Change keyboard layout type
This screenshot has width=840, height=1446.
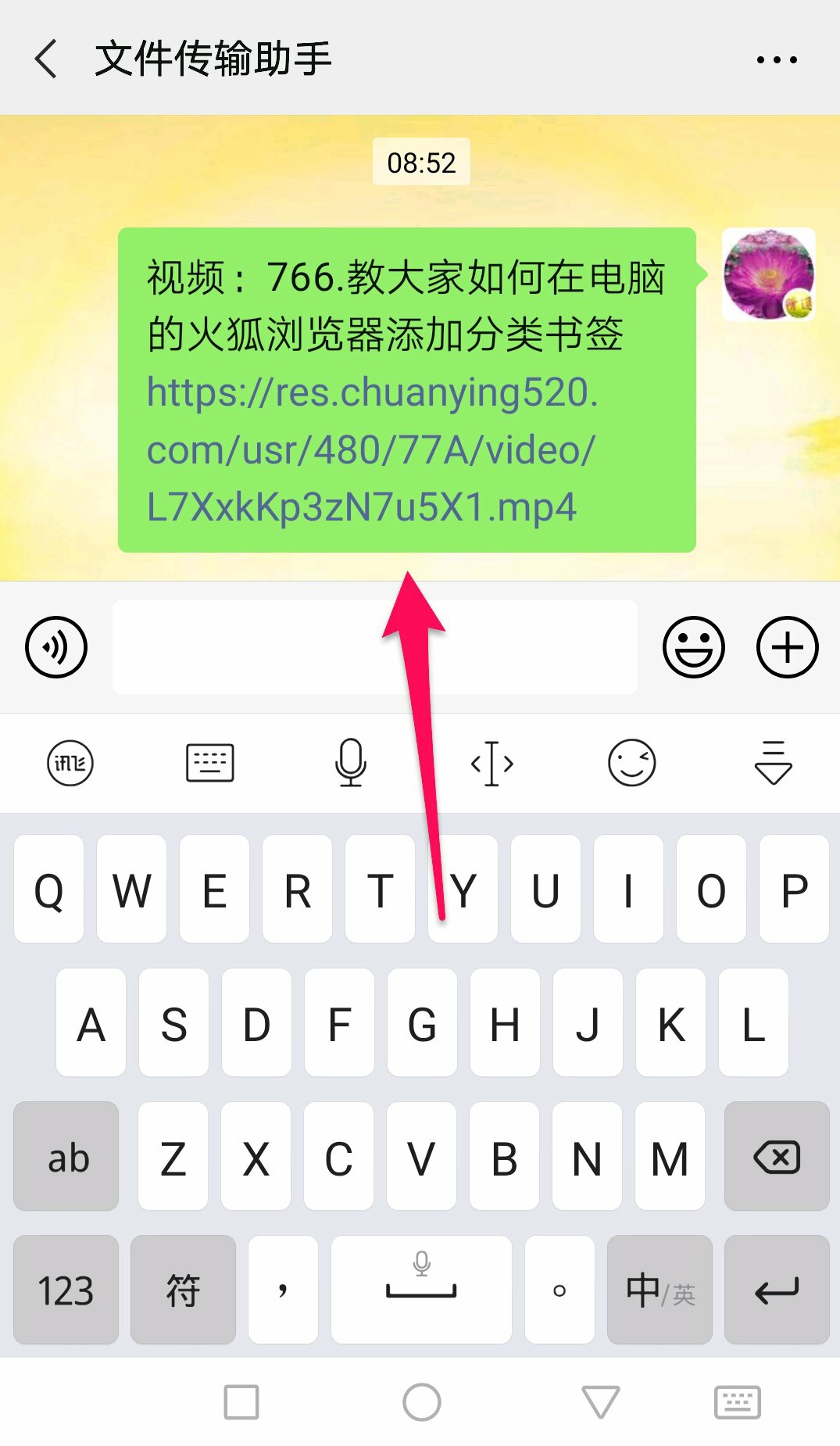coord(210,763)
